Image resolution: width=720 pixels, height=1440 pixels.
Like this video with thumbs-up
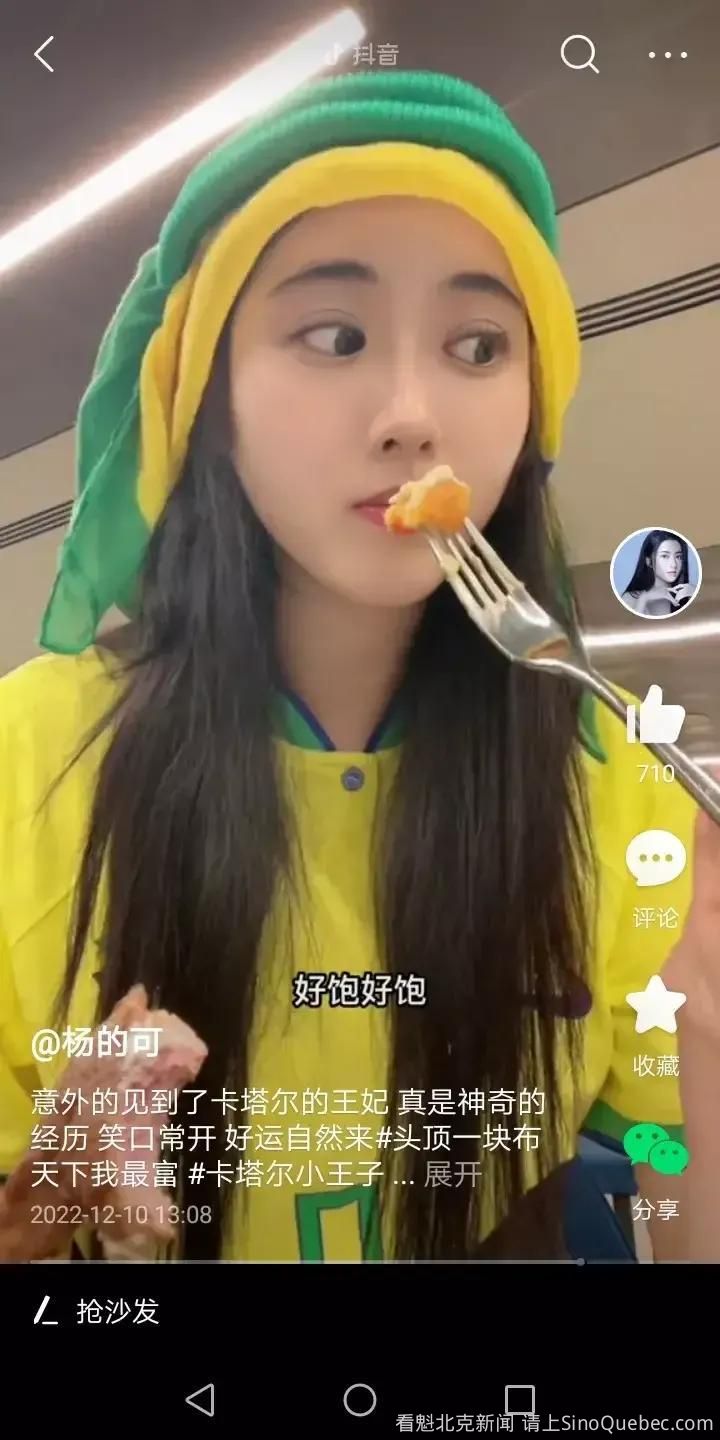click(x=656, y=717)
